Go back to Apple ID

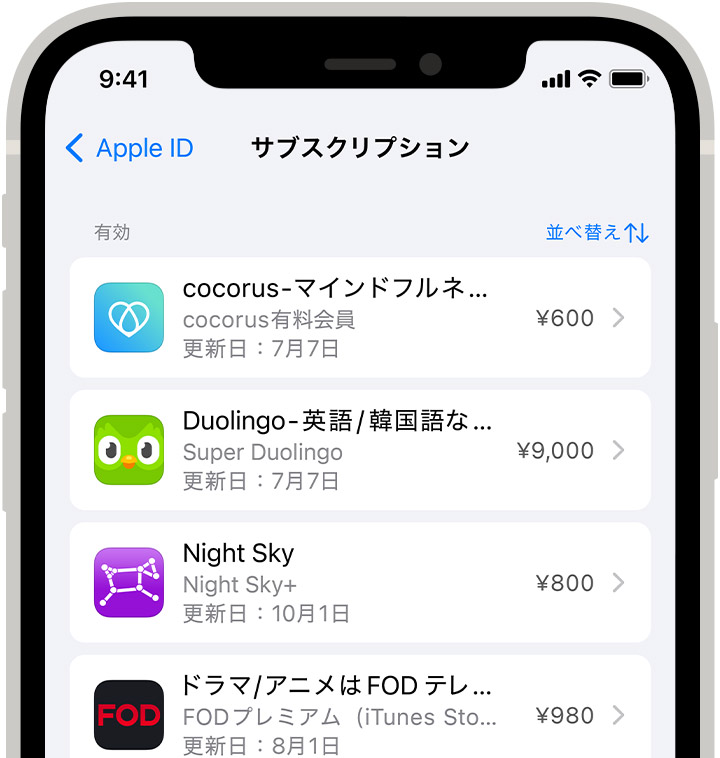pos(129,149)
